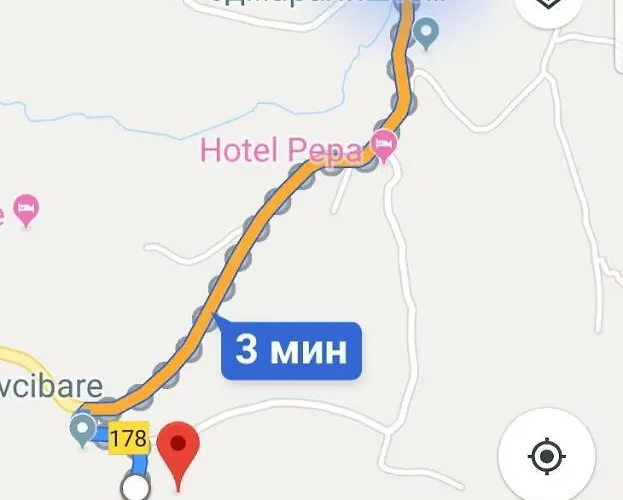Screen dimensions: 623x500
Task: Select the Hotel Pepa map marker
Action: click(x=383, y=147)
